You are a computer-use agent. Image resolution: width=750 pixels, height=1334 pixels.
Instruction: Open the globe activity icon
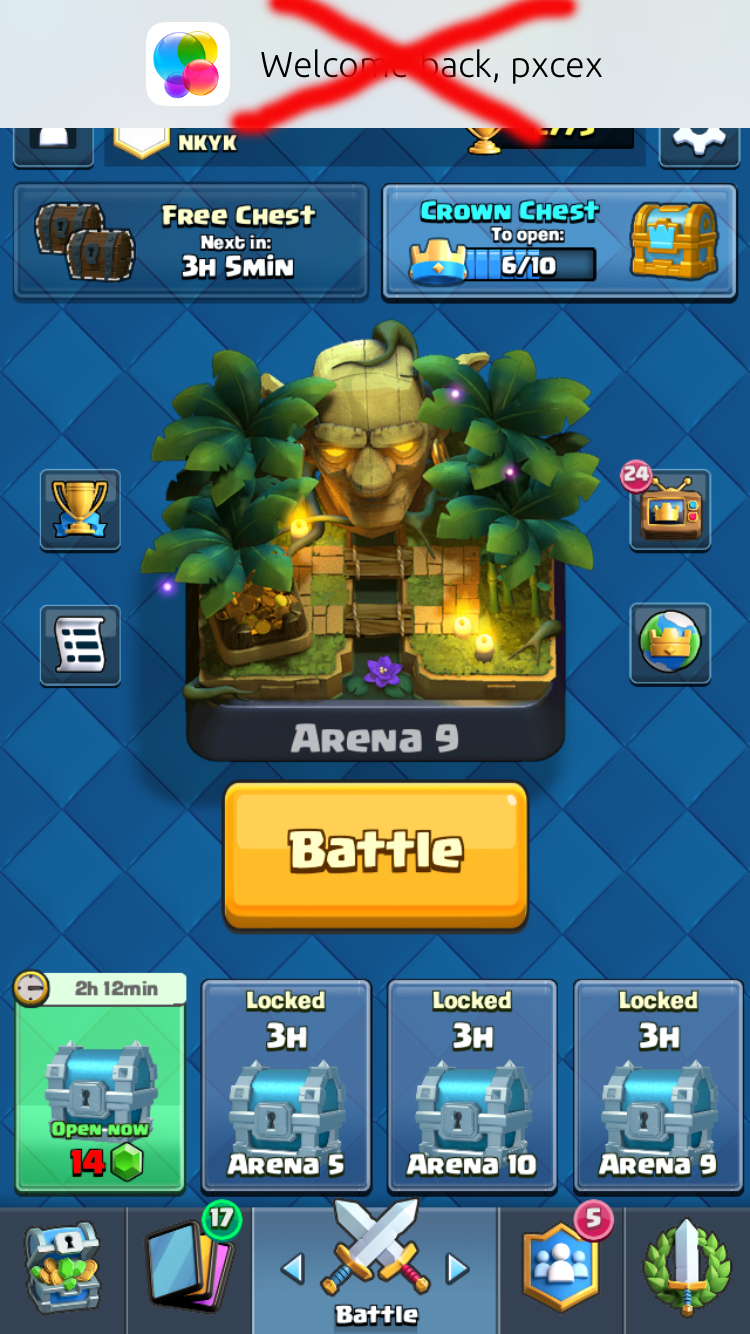click(669, 643)
